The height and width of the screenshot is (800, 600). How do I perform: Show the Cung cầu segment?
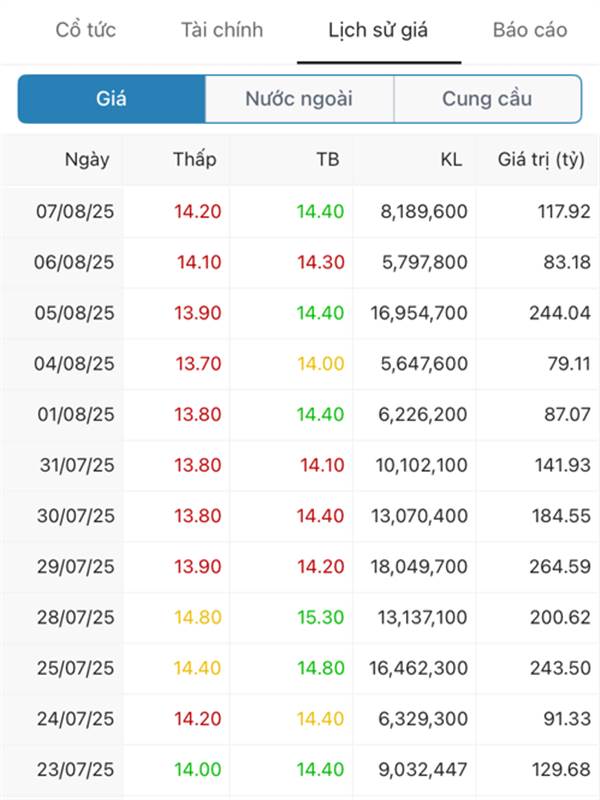click(x=487, y=99)
